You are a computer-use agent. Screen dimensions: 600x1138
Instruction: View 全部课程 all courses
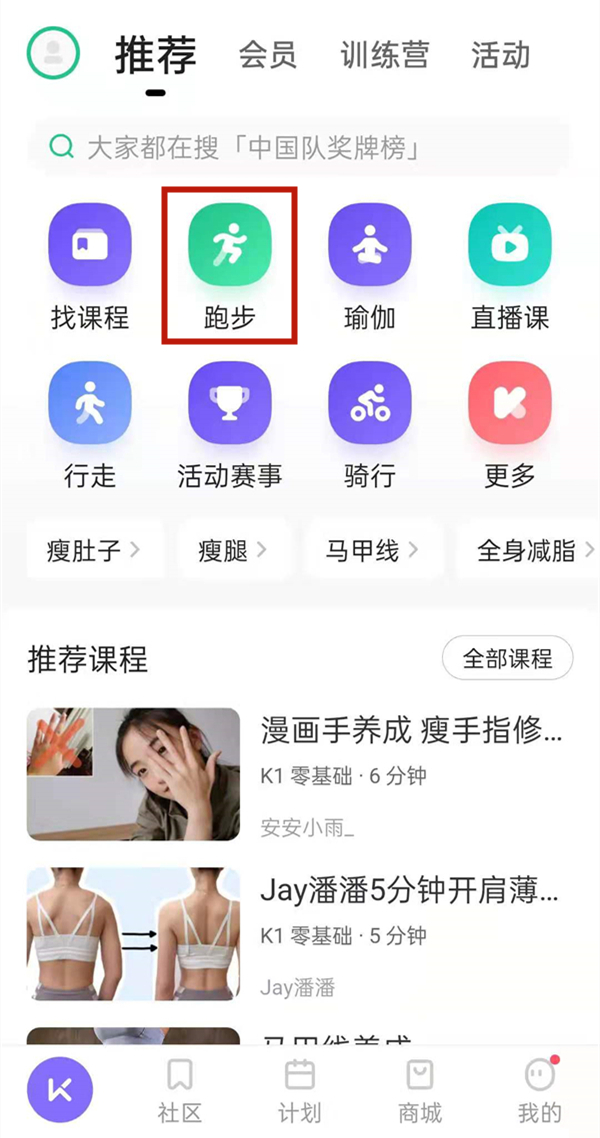[507, 659]
